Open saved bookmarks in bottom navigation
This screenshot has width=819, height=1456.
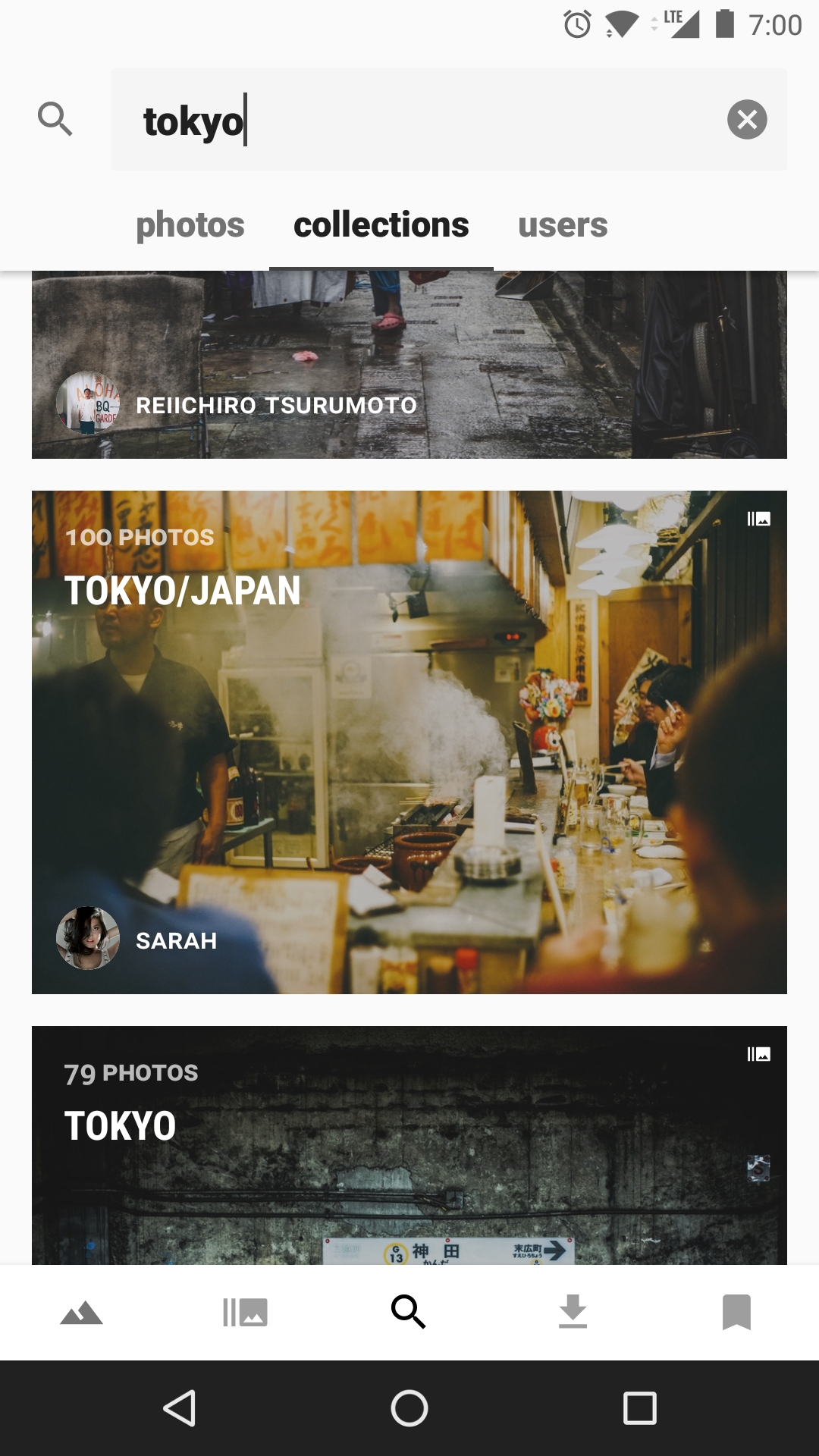[736, 1313]
